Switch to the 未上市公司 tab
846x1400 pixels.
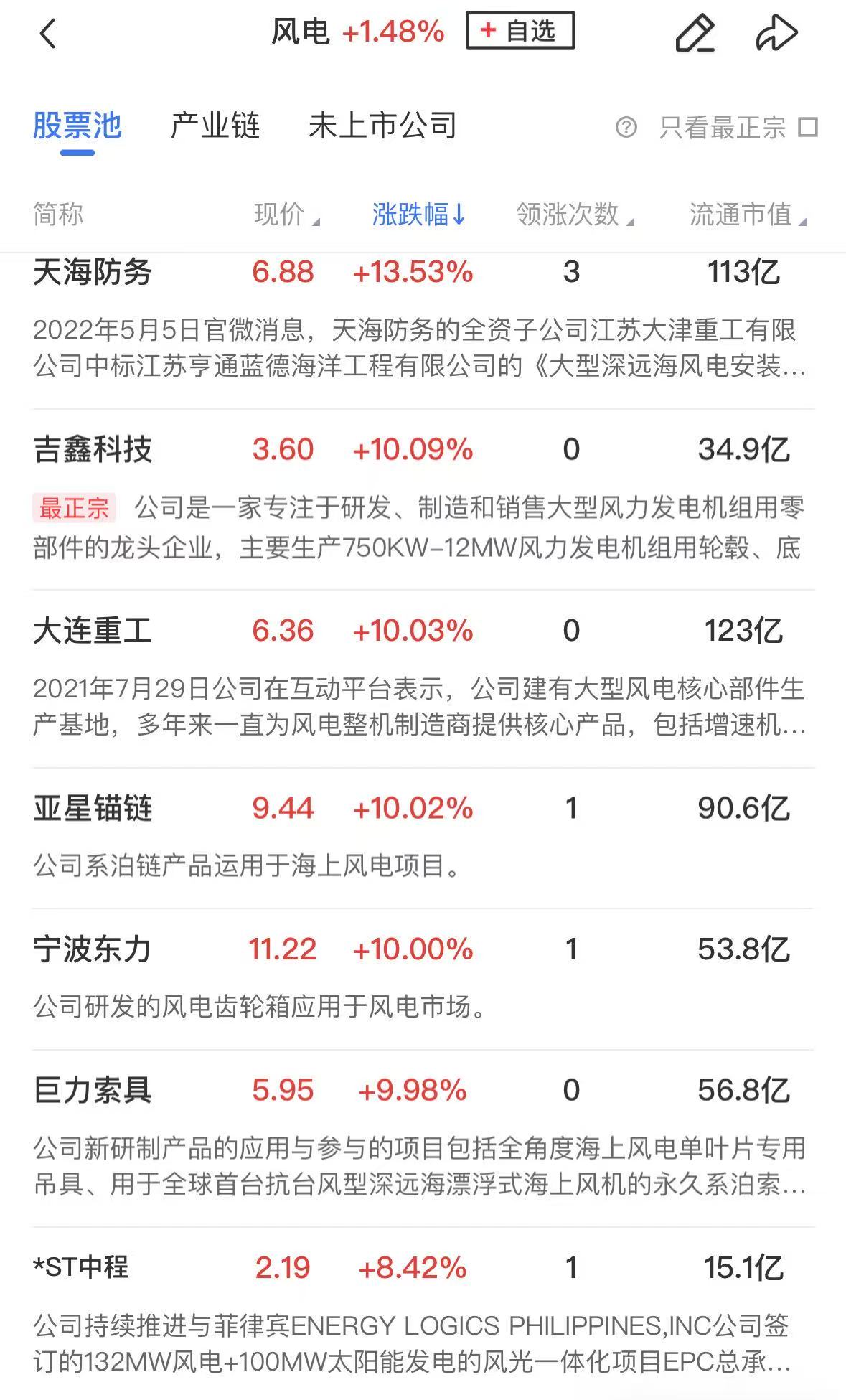(382, 126)
